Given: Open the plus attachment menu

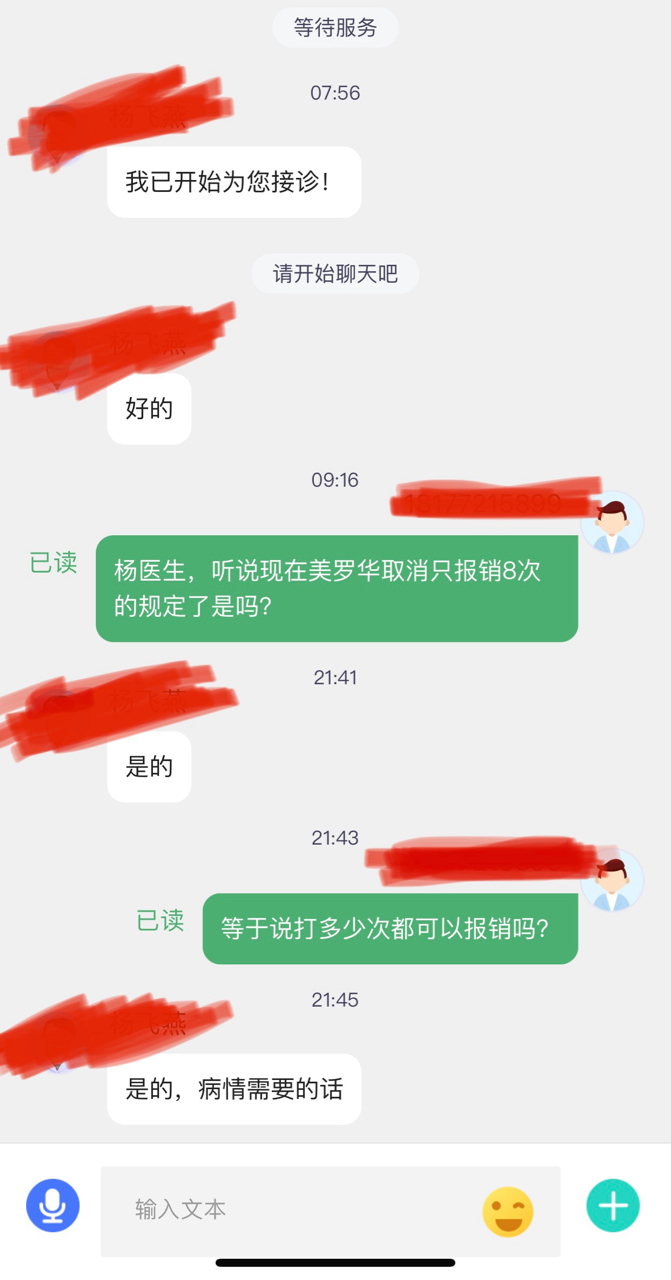Looking at the screenshot, I should (613, 1206).
